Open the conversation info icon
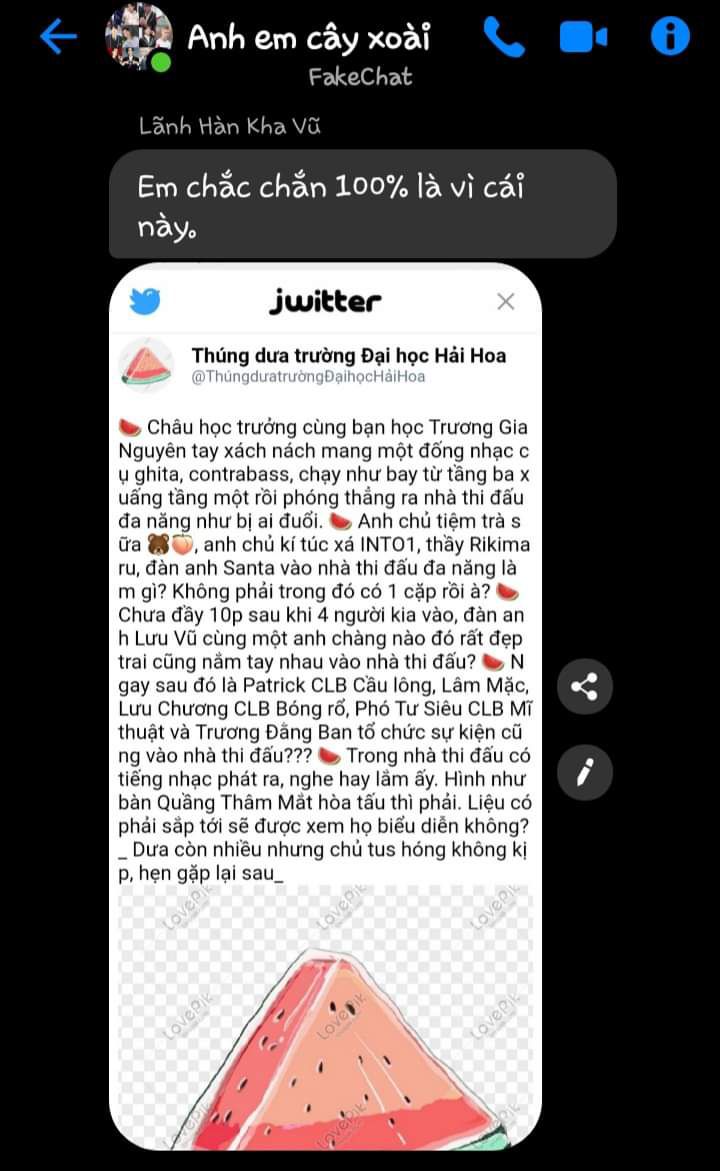Screen dimensions: 720x1171 (670, 38)
